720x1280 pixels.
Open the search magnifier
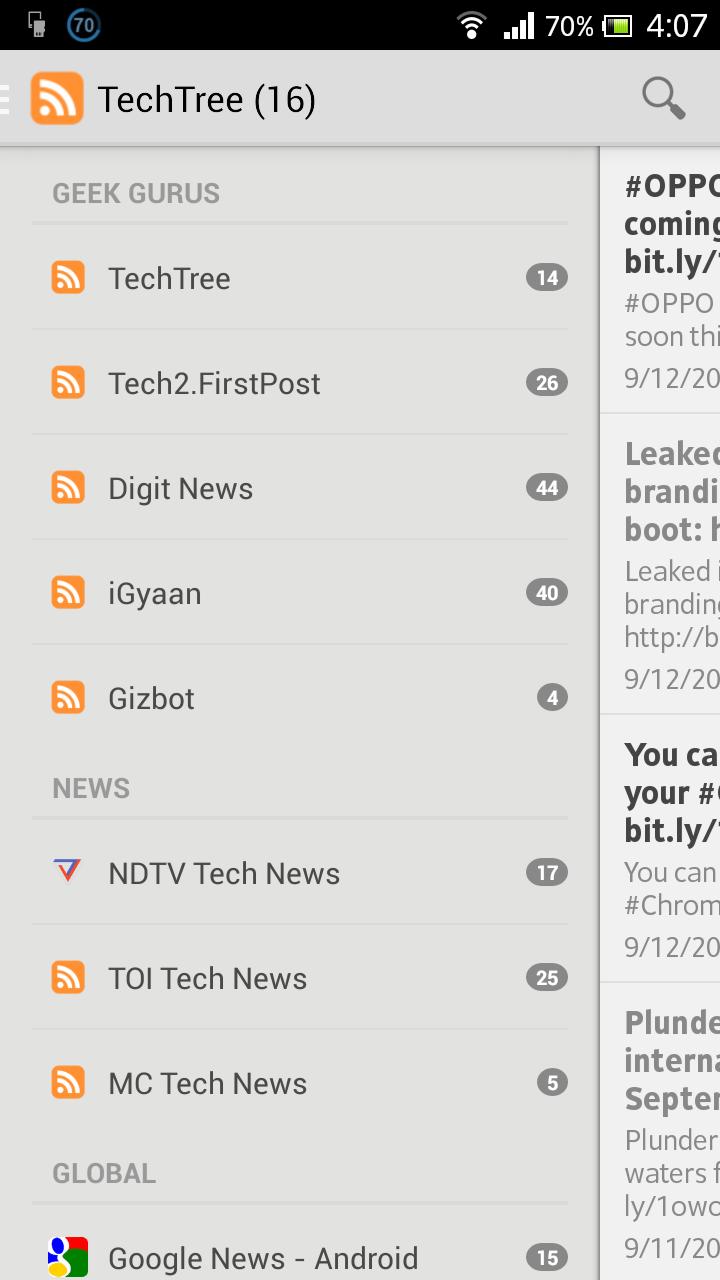click(x=662, y=98)
